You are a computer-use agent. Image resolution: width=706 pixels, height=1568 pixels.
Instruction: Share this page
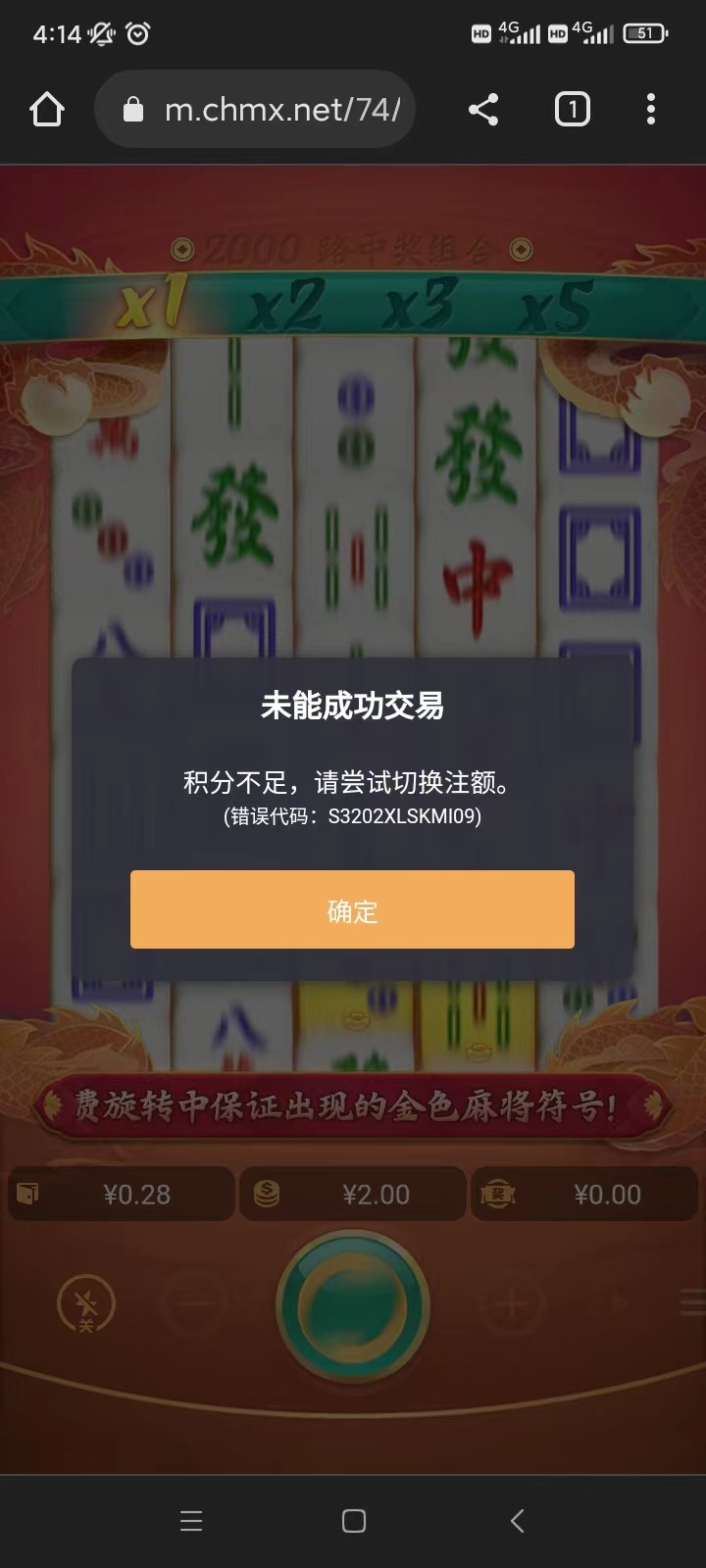pos(483,110)
